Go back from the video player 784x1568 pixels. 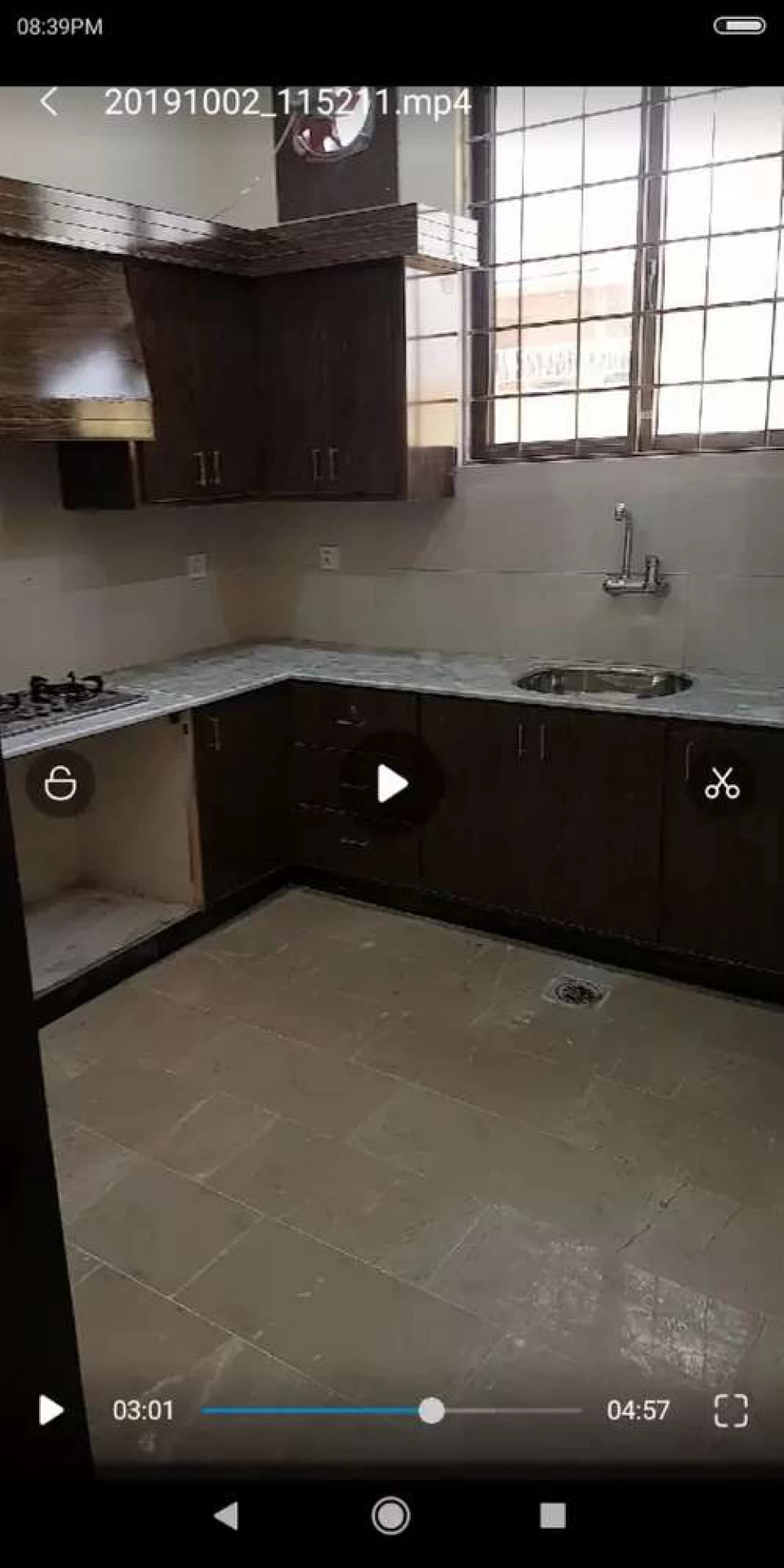point(49,102)
